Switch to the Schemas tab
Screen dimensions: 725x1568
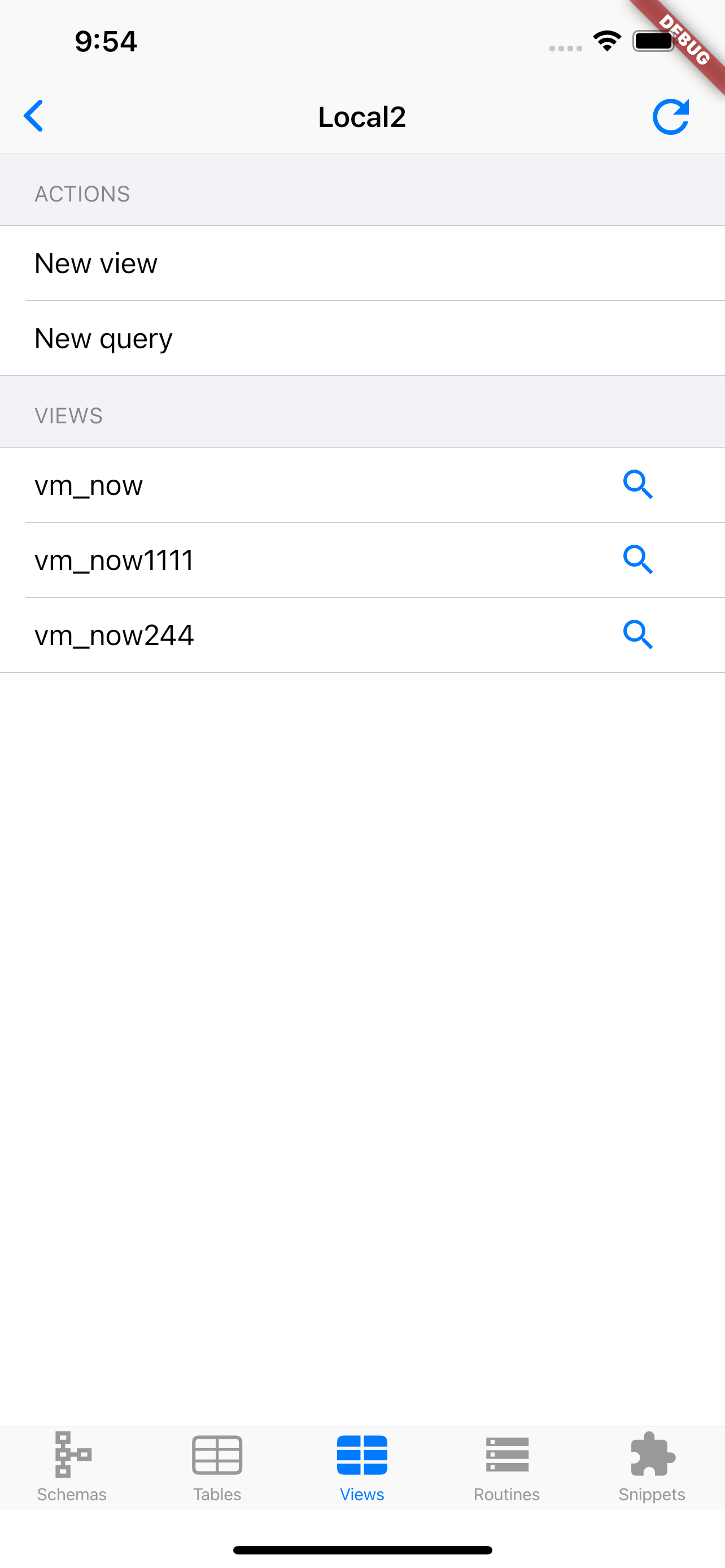coord(72,1467)
